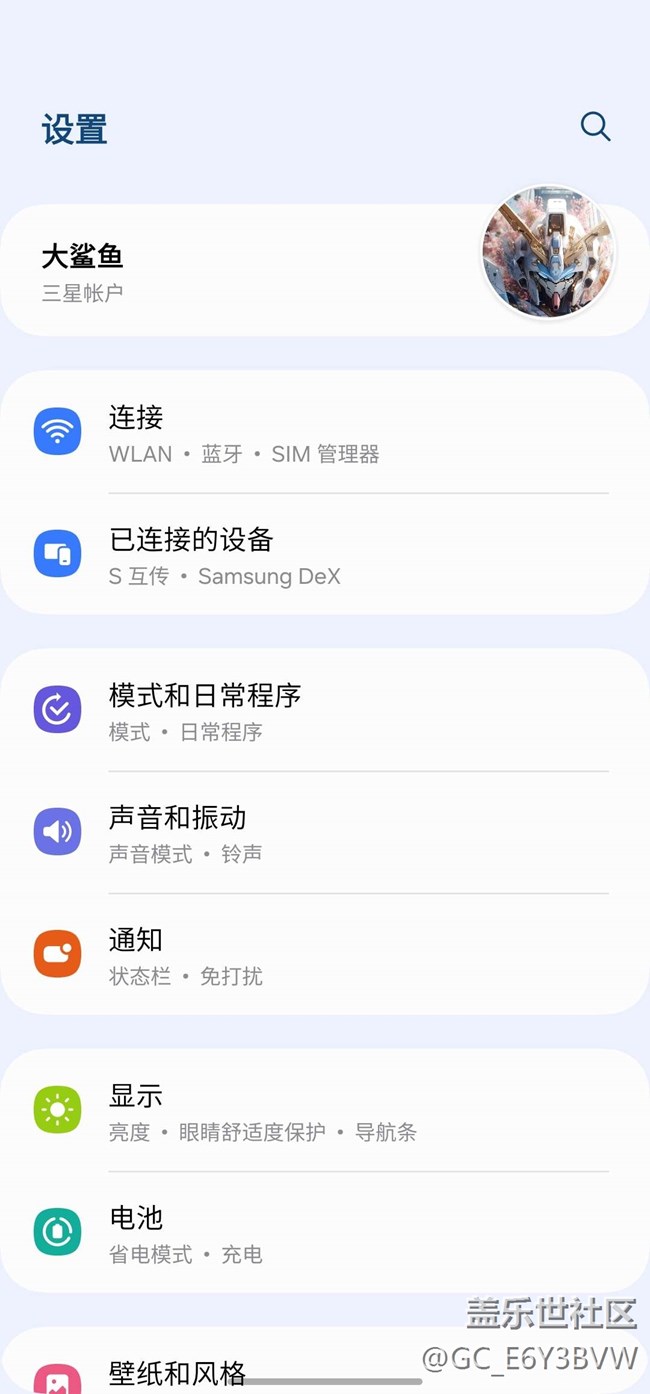Open the settings search icon
Viewport: 650px width, 1394px height.
tap(595, 127)
